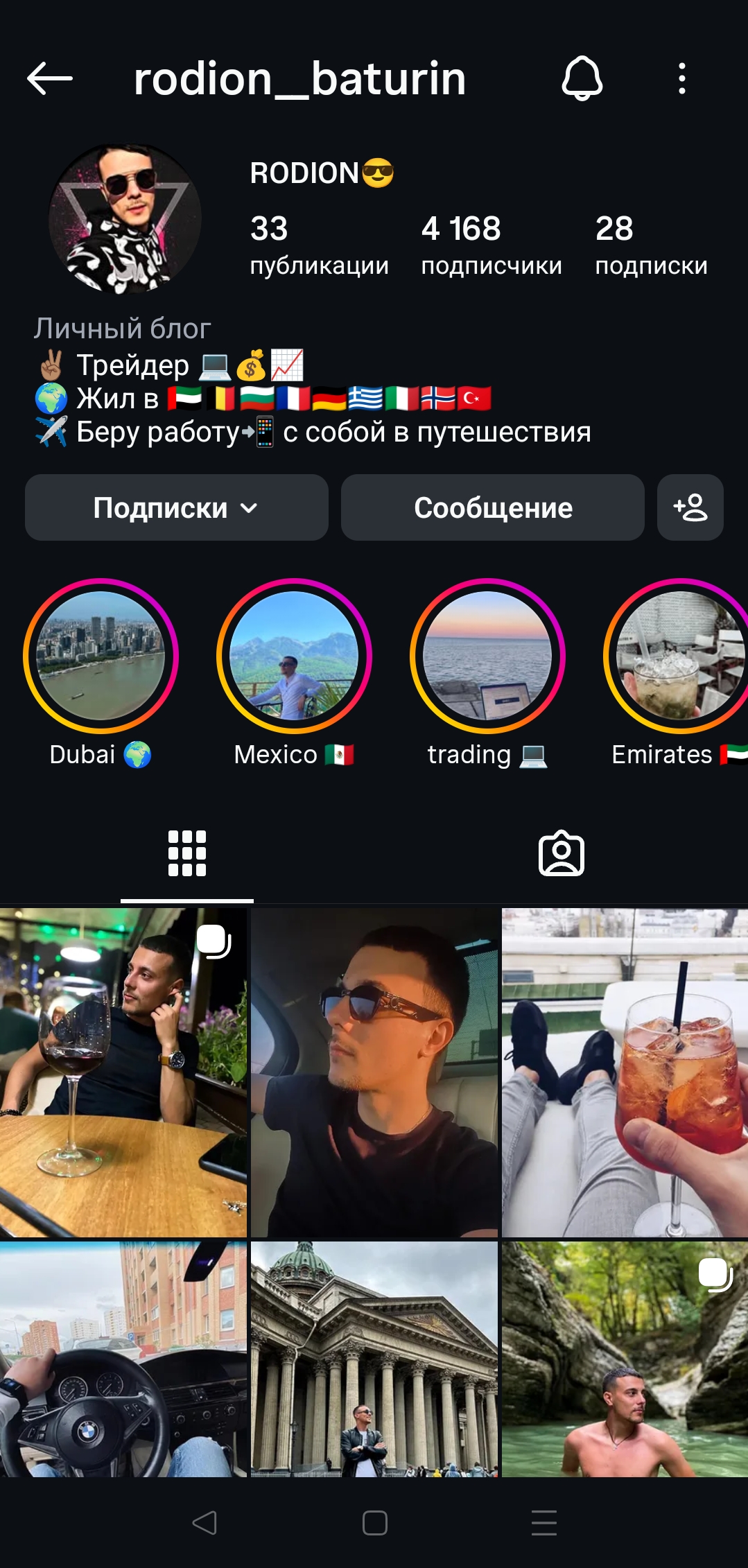Open the profile picture of RODION
The width and height of the screenshot is (748, 1568).
pyautogui.click(x=125, y=219)
